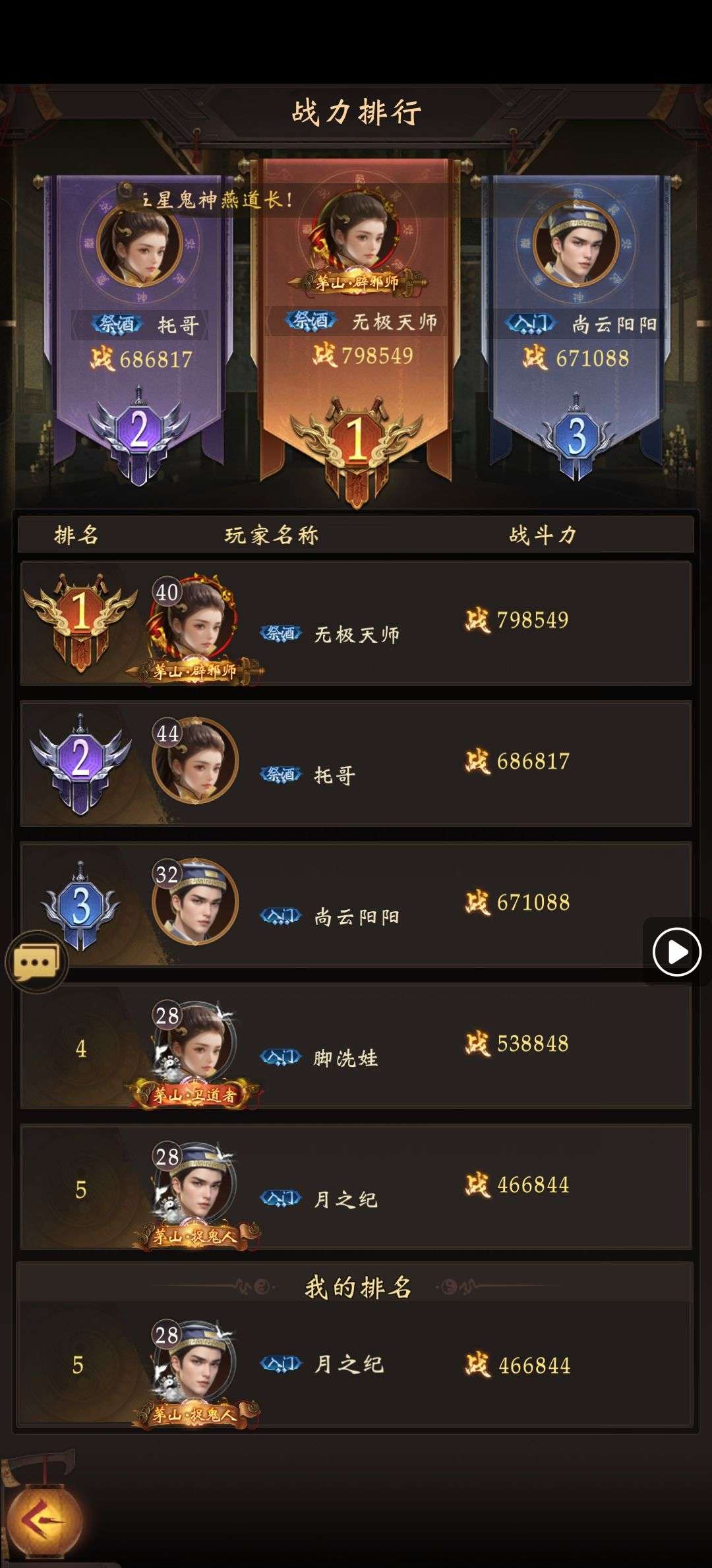
Task: View 托哥's purple second-place banner
Action: pos(140,317)
